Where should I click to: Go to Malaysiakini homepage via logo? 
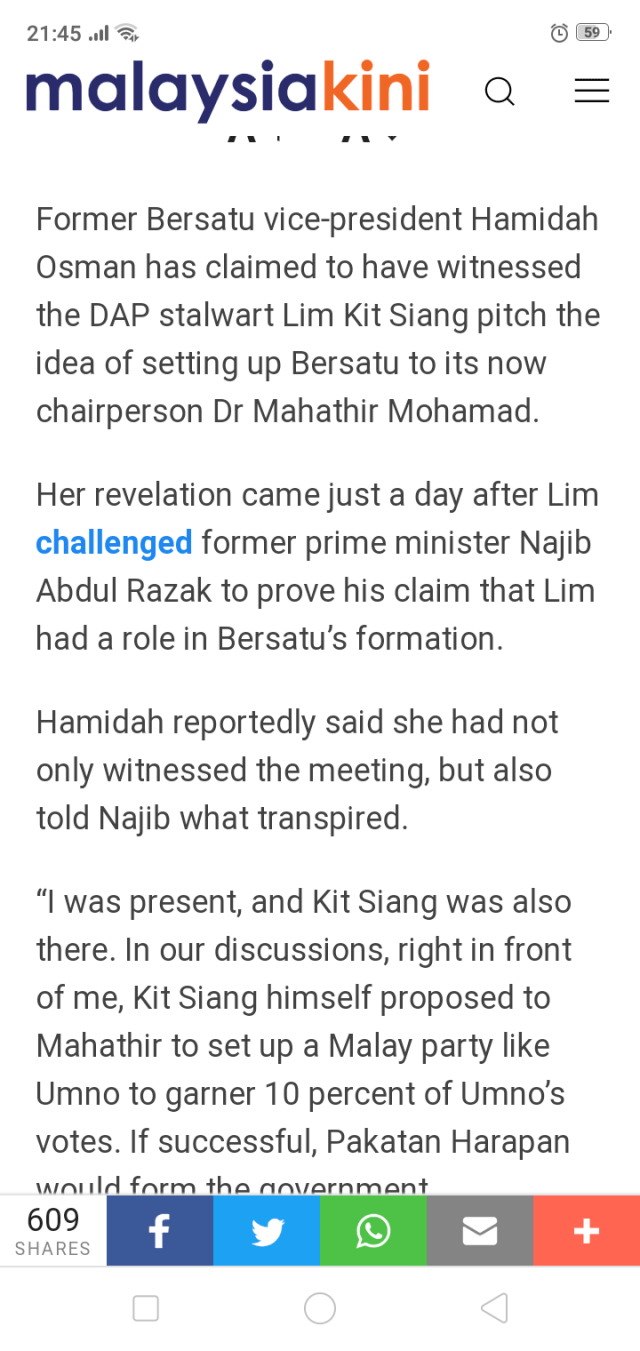click(x=228, y=88)
